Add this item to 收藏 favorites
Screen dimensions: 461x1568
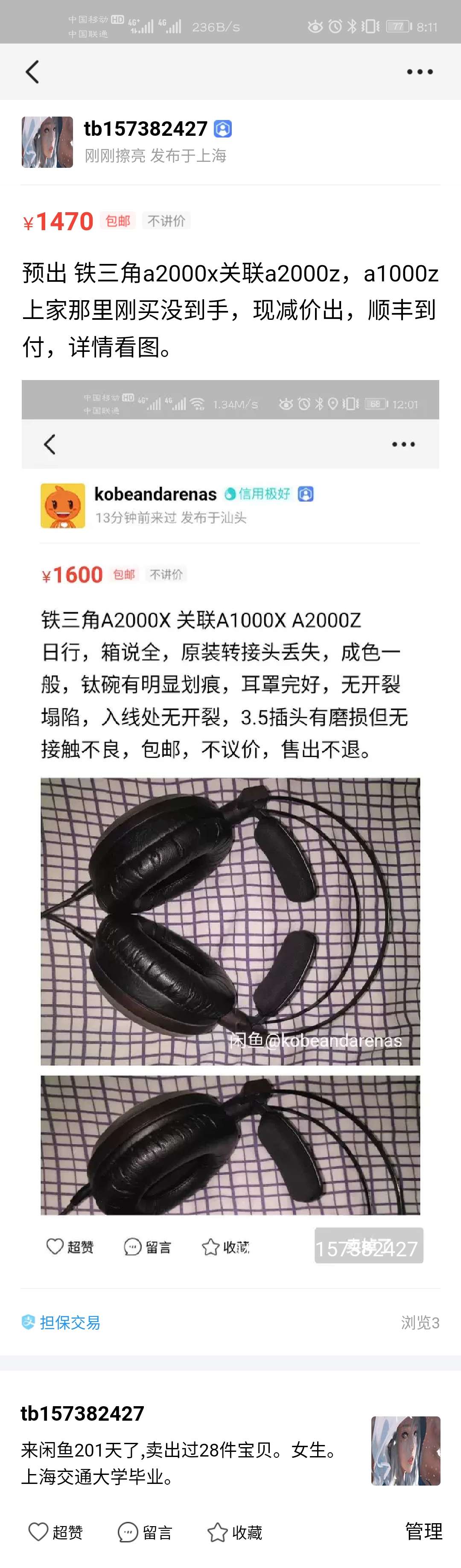click(x=235, y=1532)
